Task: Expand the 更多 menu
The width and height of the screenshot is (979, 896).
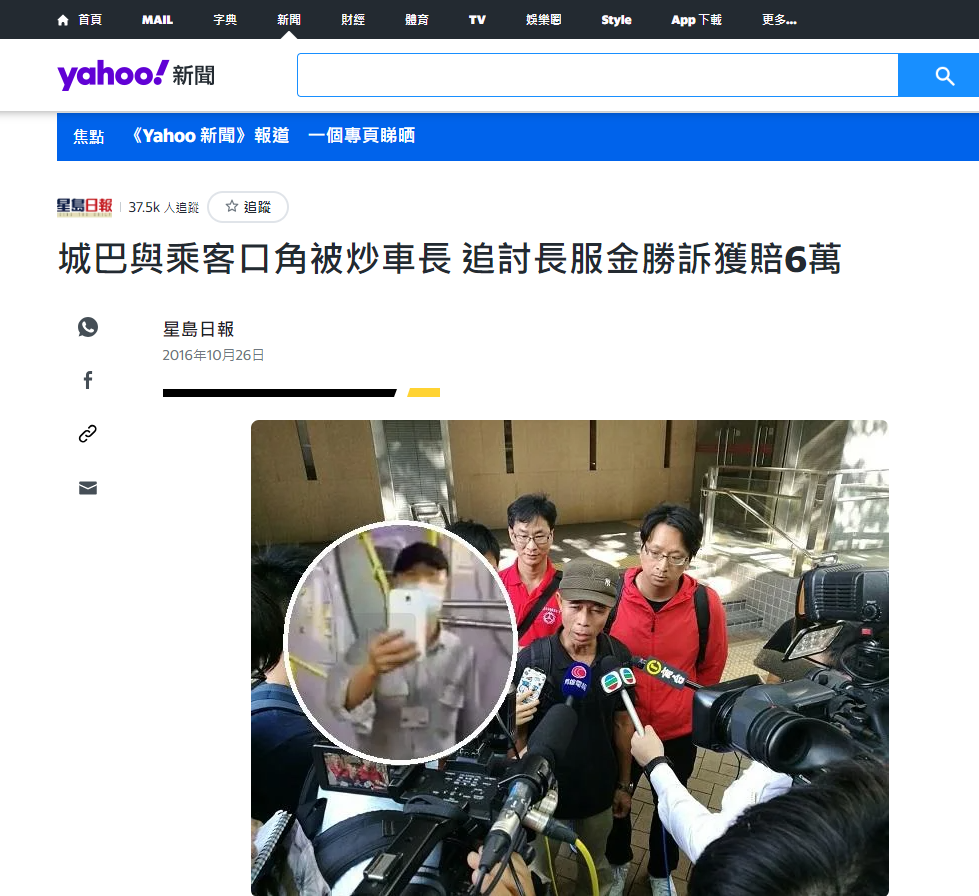Action: pos(778,20)
